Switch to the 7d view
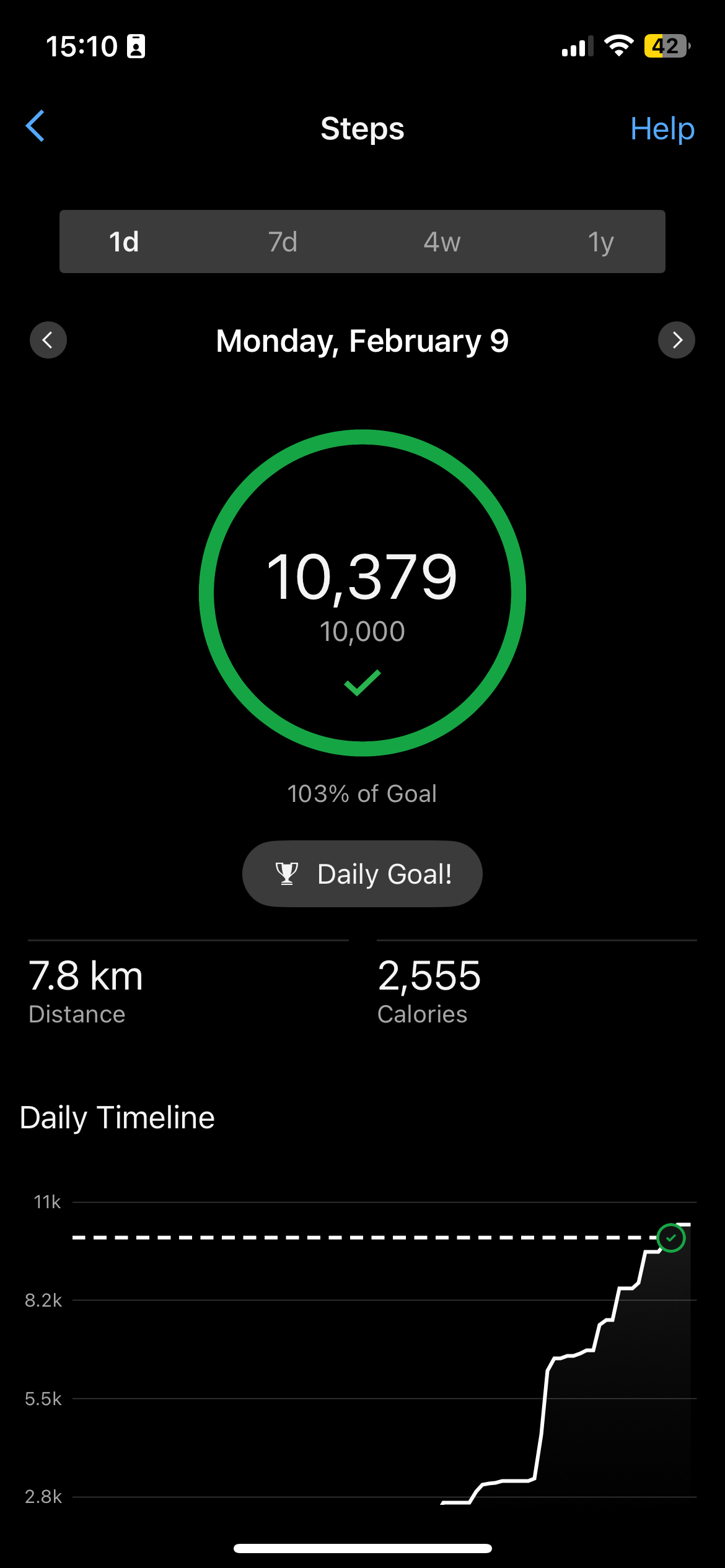Viewport: 725px width, 1568px height. tap(283, 242)
